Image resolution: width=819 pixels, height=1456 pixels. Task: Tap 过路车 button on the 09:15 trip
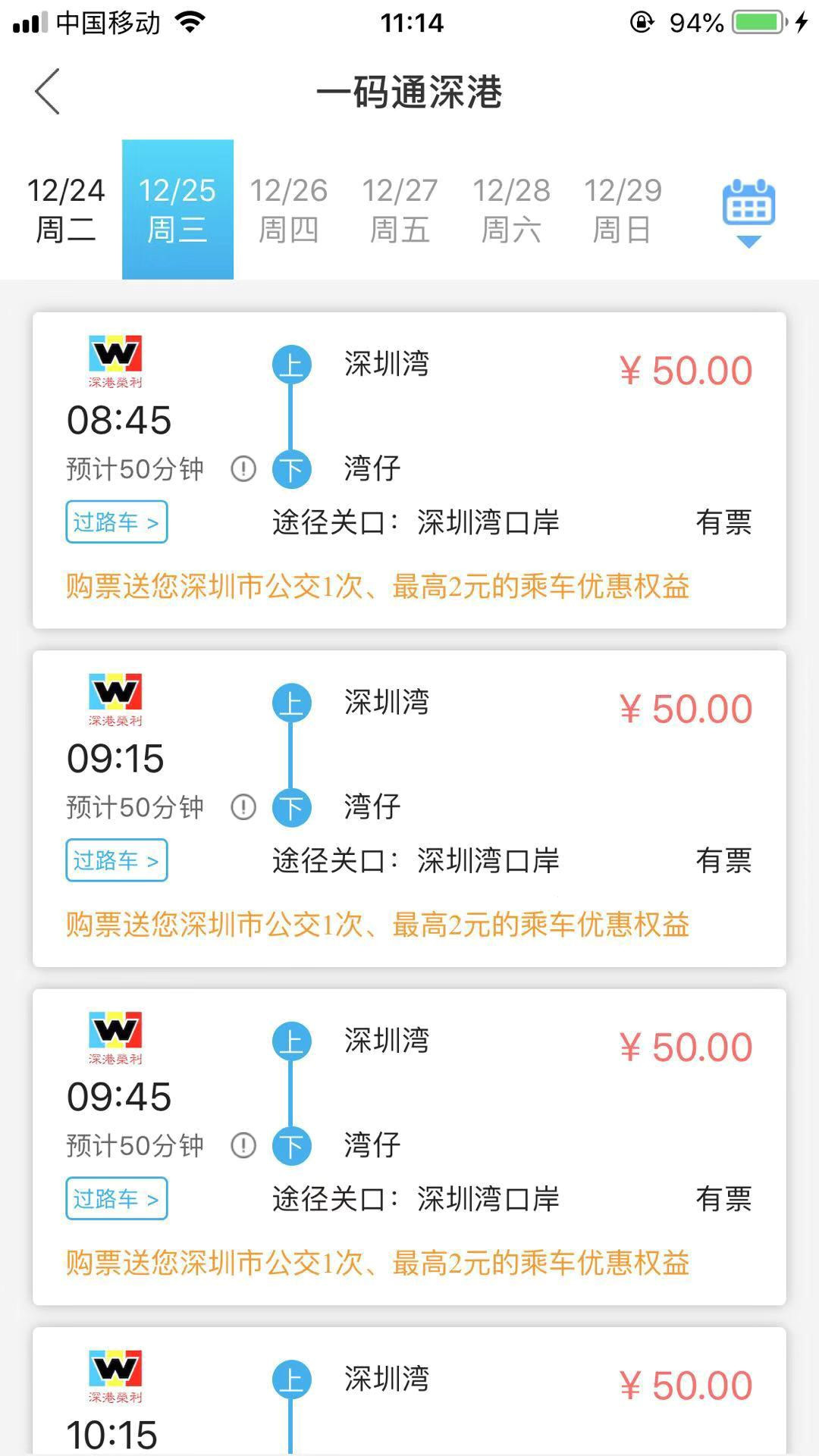coord(117,860)
